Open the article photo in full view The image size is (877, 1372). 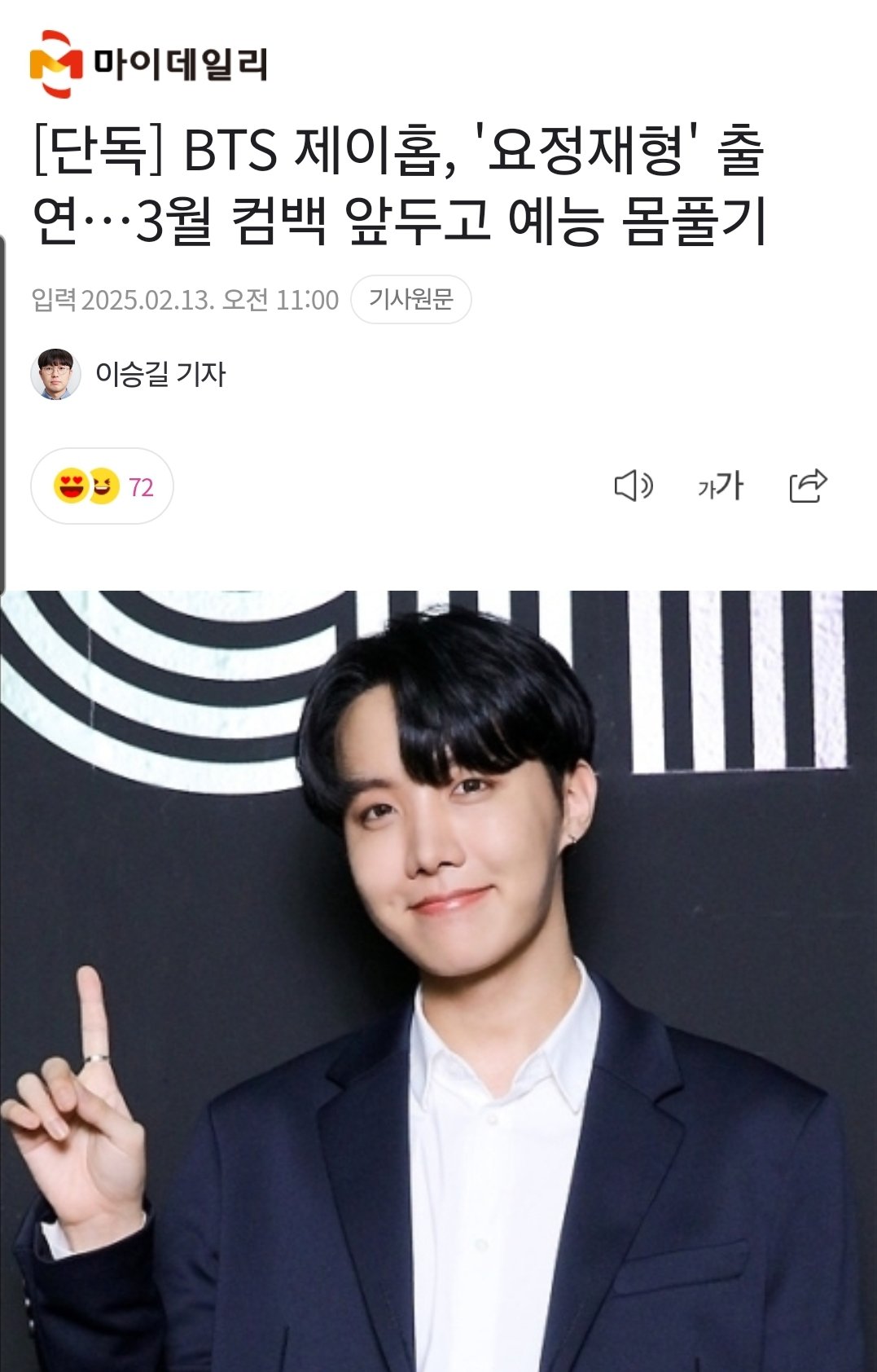(438, 978)
